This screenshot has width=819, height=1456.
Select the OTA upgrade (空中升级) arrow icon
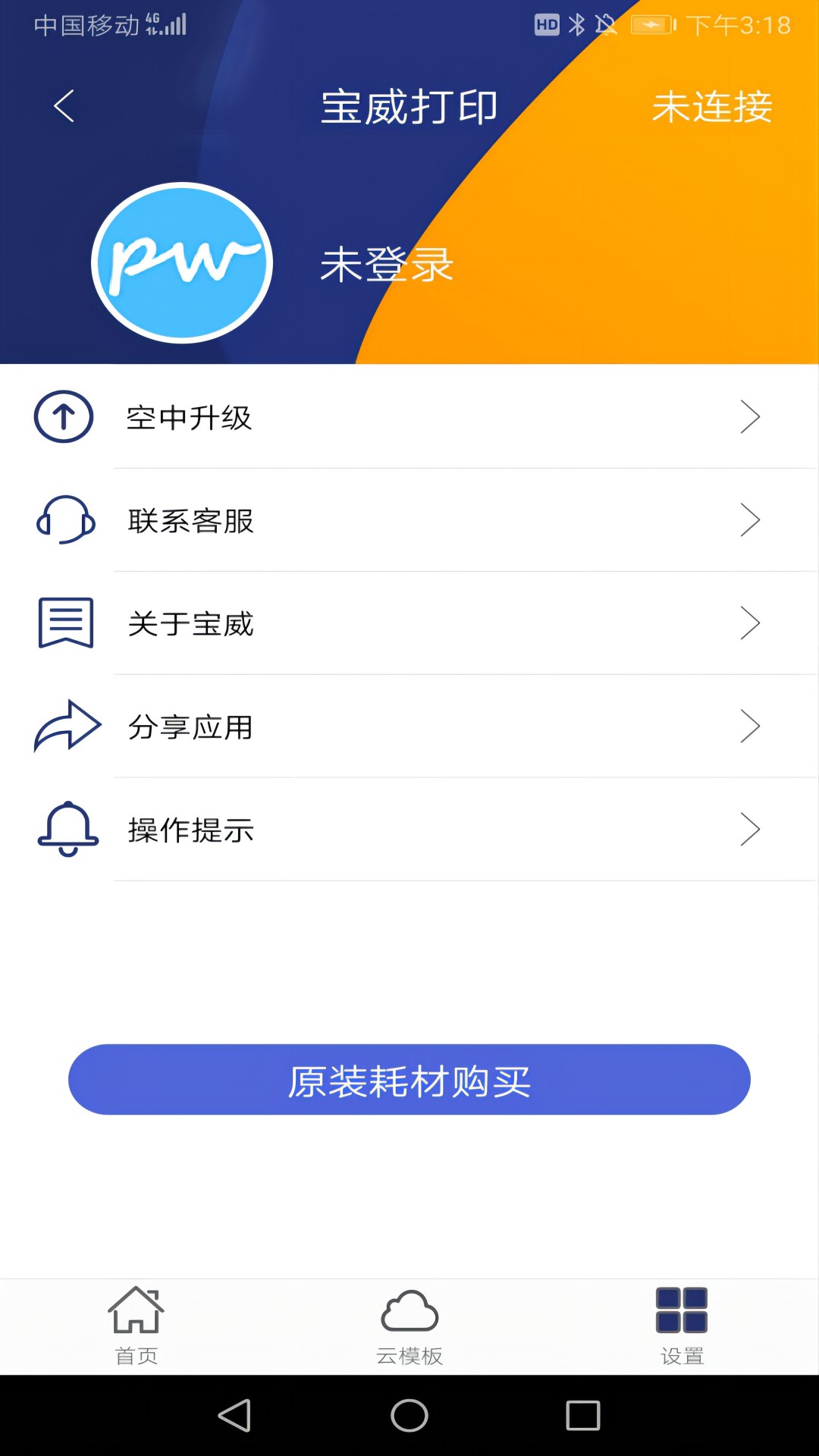tap(64, 416)
